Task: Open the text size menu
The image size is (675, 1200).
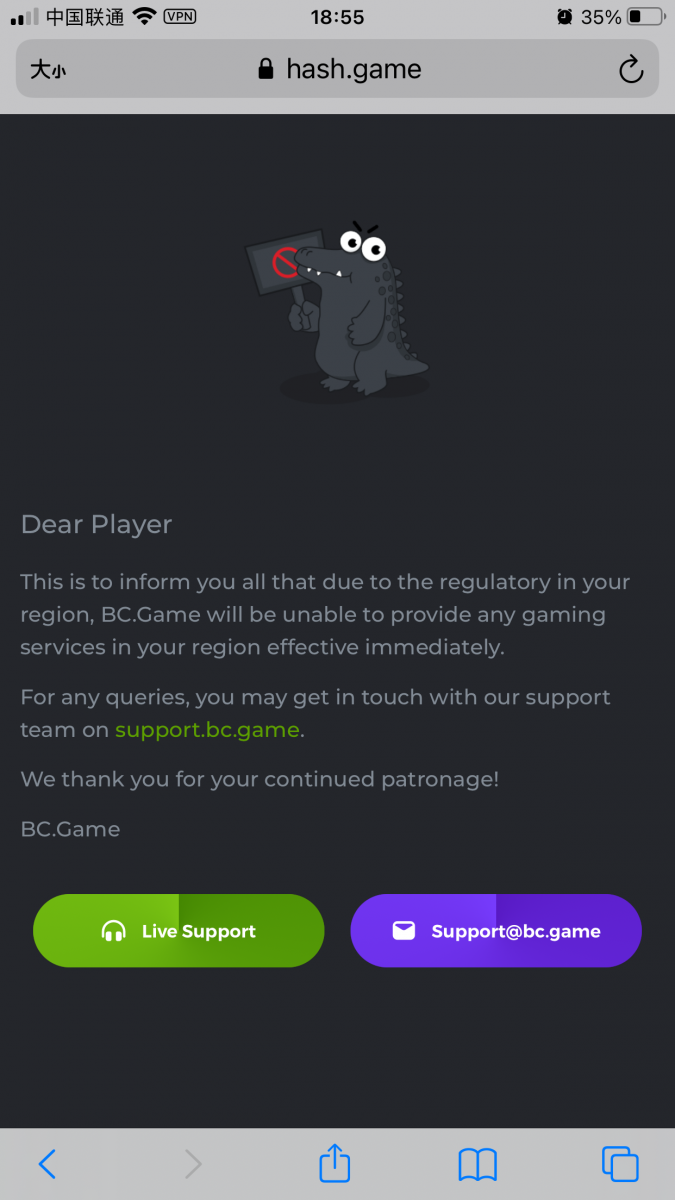Action: tap(48, 69)
